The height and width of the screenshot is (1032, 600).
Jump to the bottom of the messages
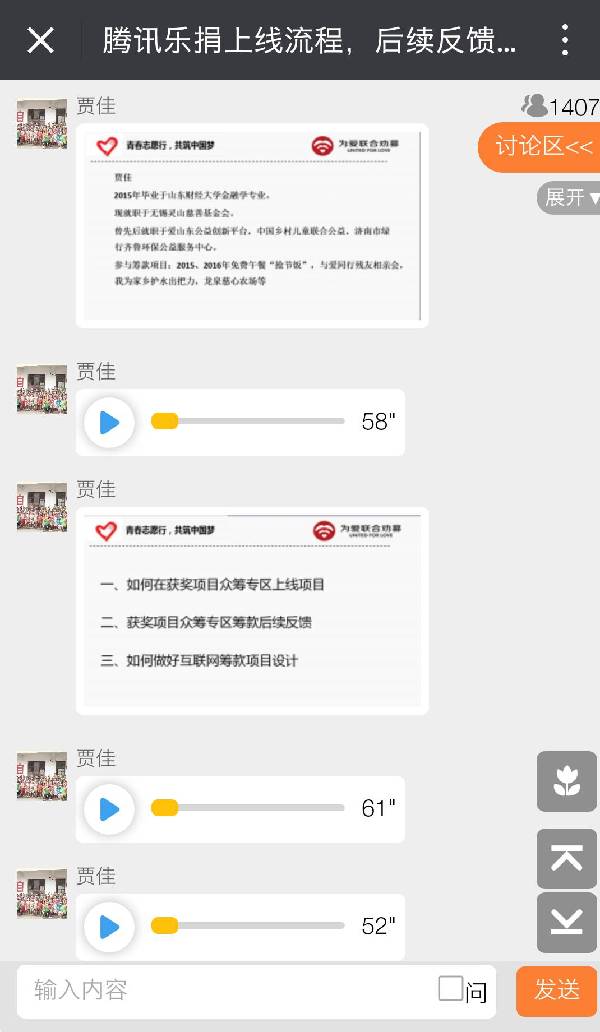566,922
